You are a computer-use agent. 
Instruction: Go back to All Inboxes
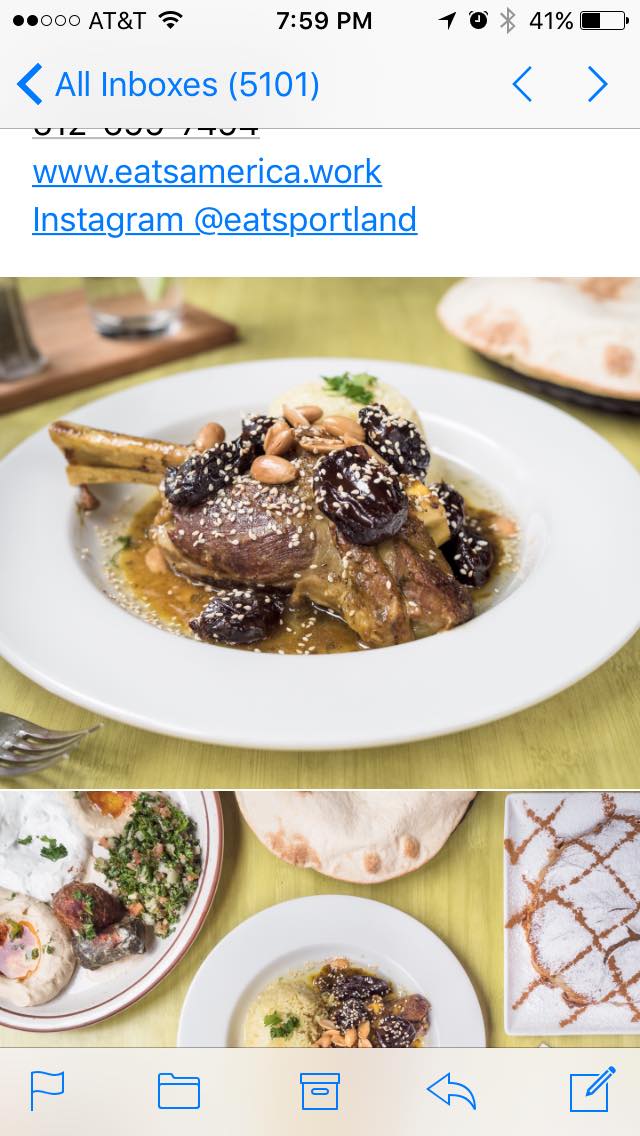pos(170,85)
